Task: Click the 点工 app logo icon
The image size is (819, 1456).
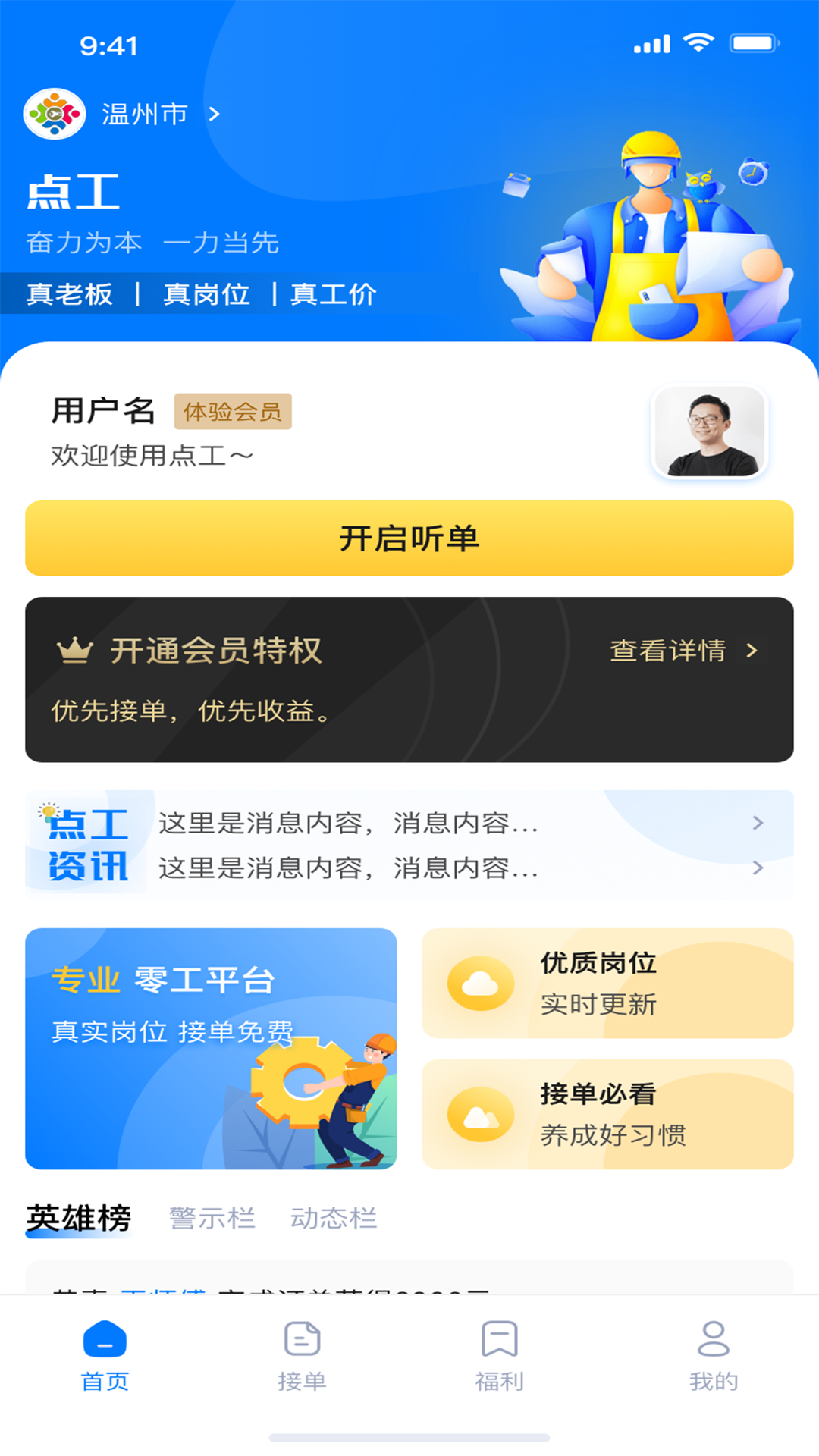Action: tap(55, 114)
